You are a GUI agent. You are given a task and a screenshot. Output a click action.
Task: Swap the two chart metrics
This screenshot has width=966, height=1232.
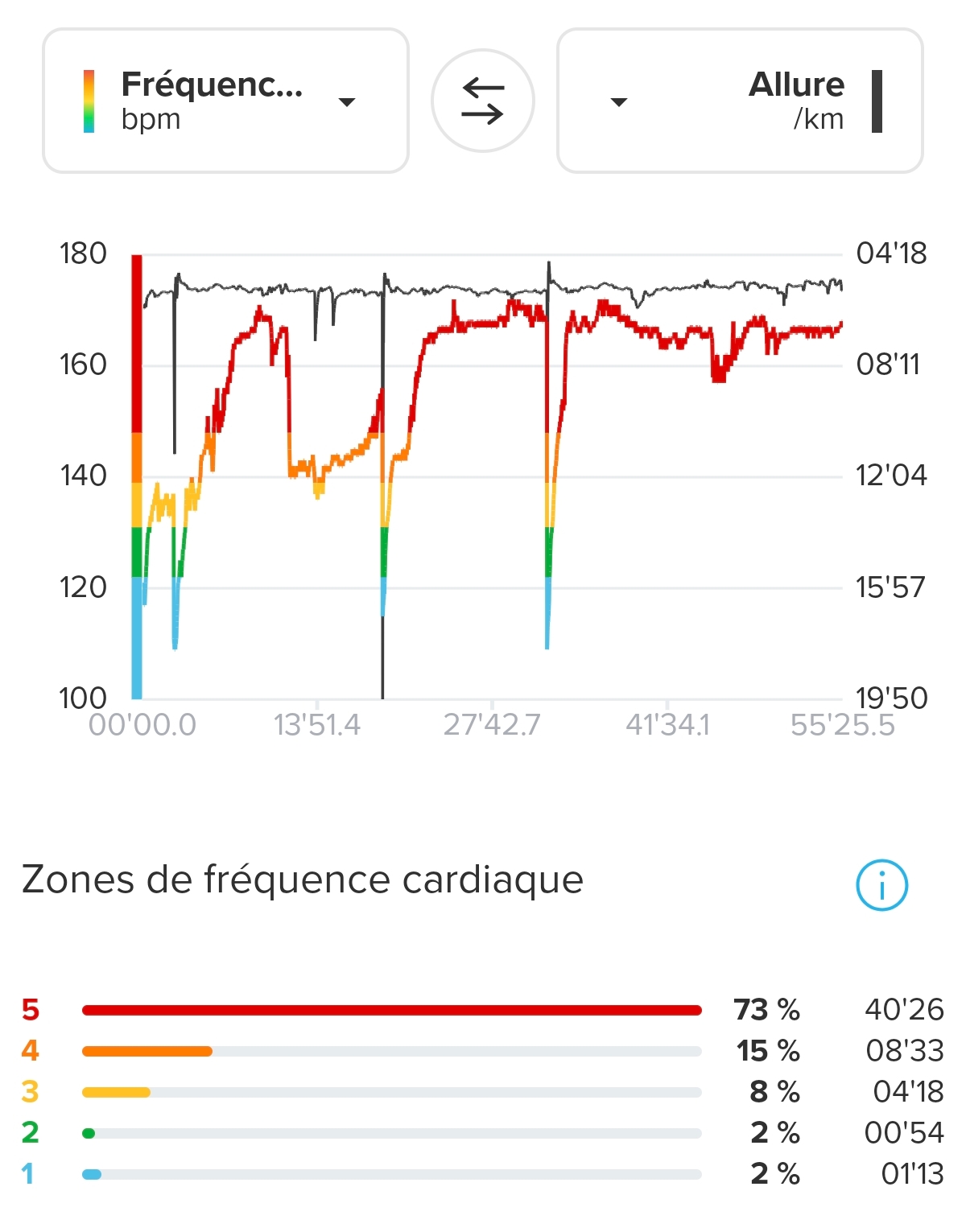coord(483,101)
